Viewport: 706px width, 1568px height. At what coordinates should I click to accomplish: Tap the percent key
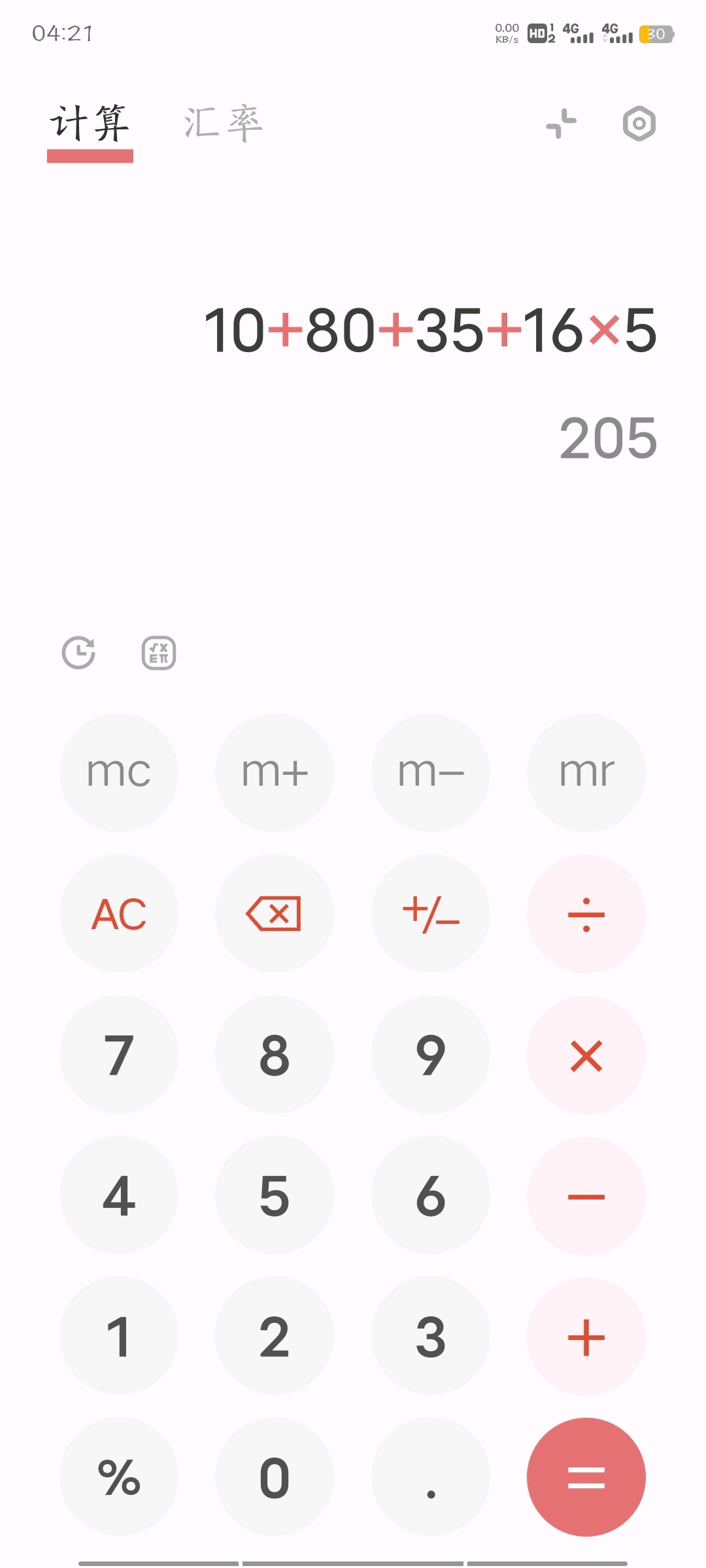[119, 1477]
